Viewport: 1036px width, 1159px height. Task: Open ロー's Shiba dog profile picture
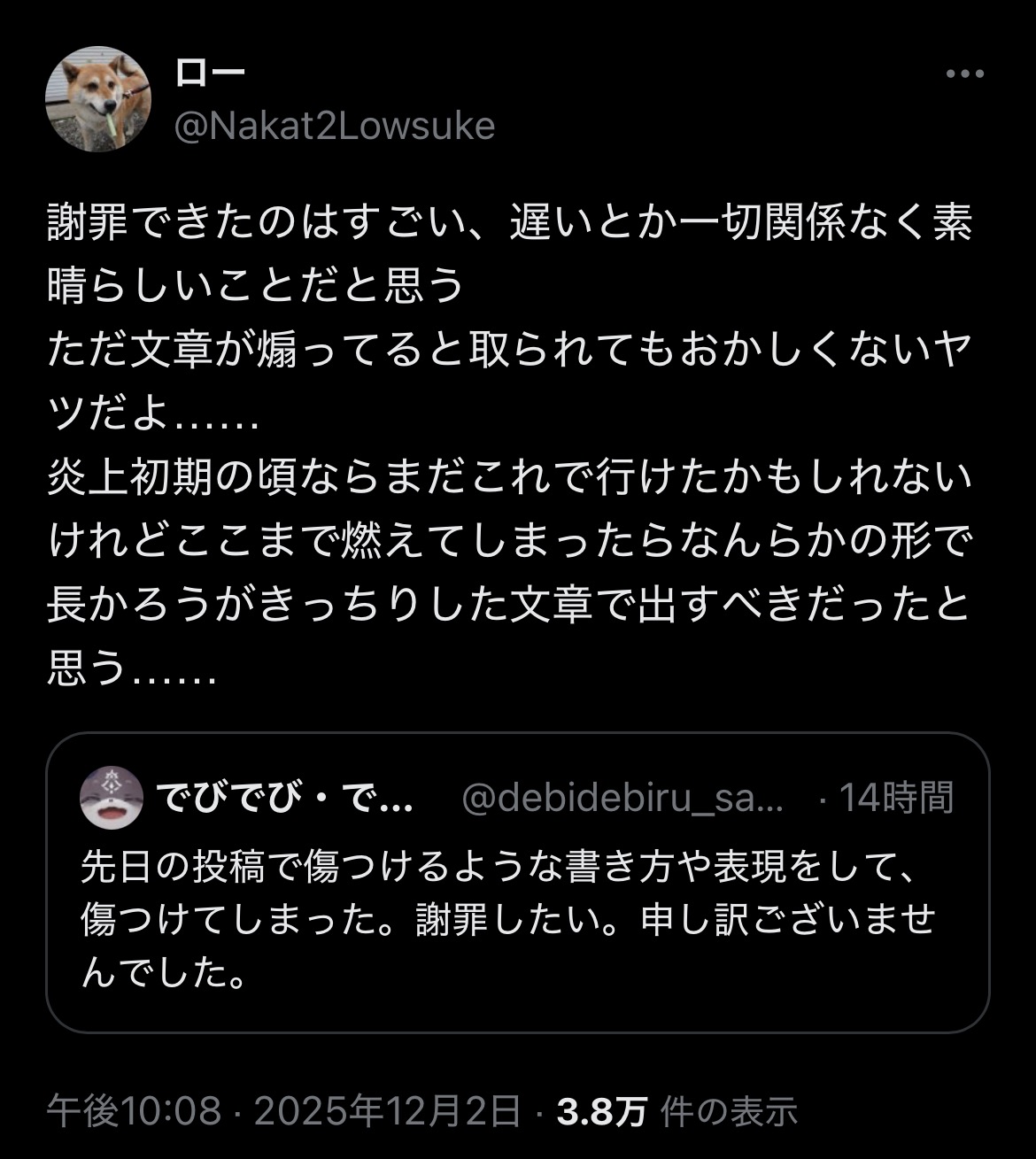click(98, 99)
